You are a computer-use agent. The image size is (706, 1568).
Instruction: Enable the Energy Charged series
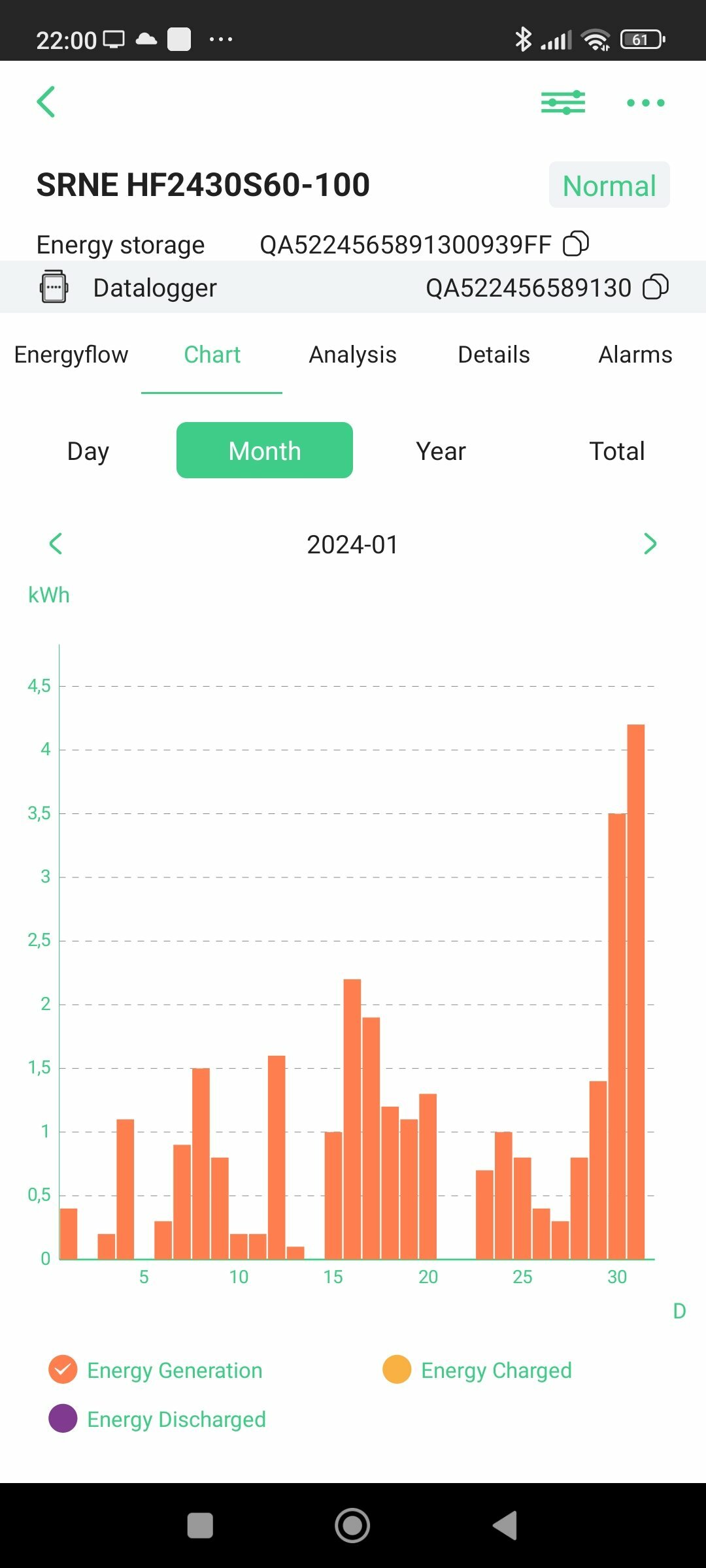[x=477, y=1370]
